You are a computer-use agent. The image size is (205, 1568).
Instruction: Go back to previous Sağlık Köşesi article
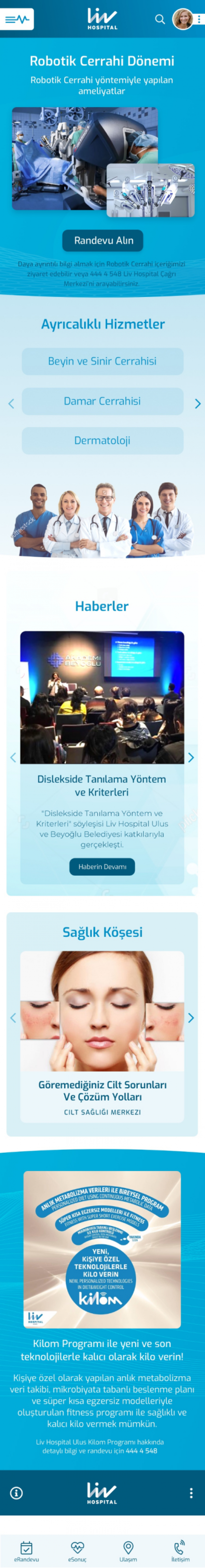tap(13, 1018)
